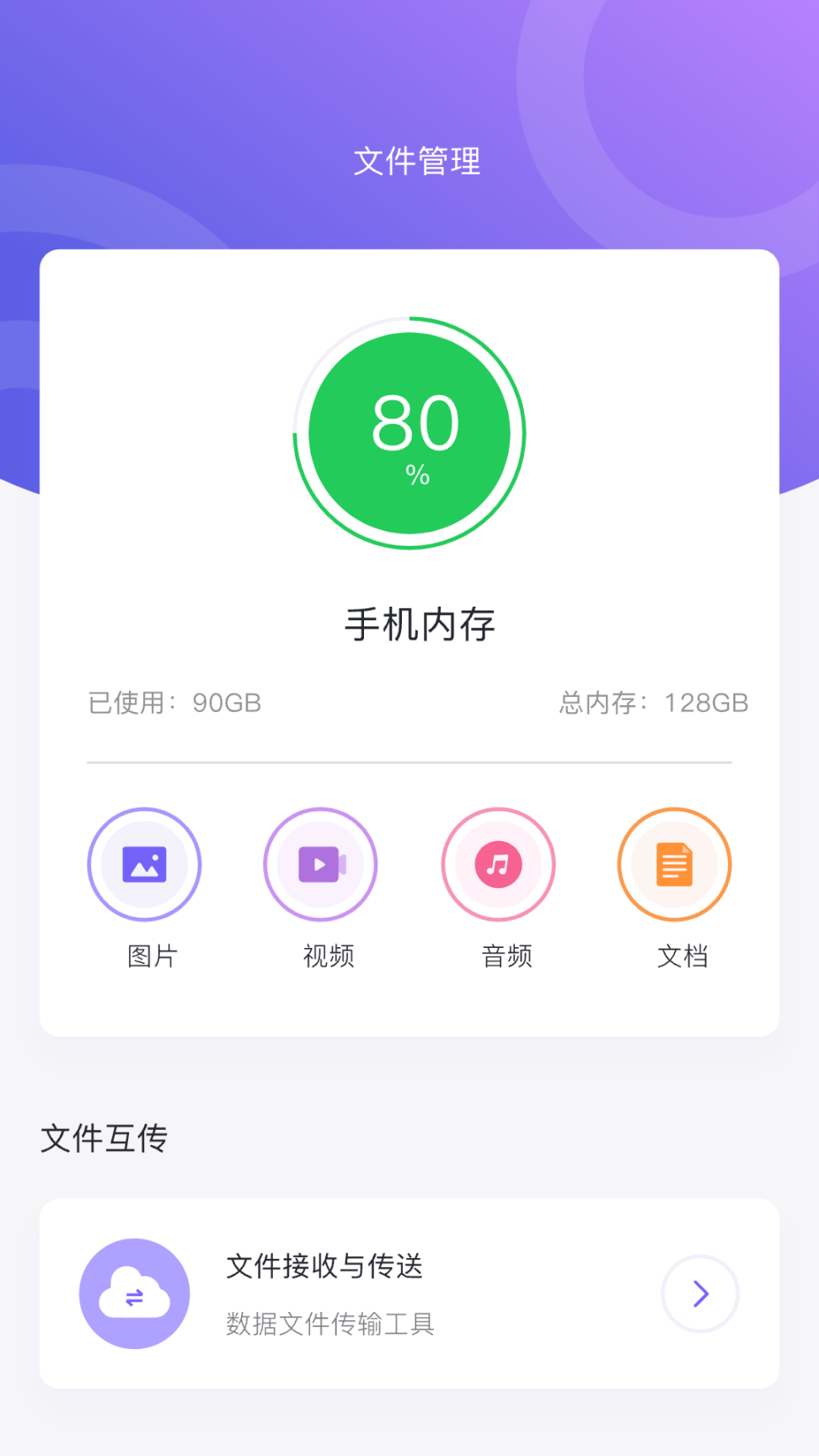819x1456 pixels.
Task: Open 文件接收与传送 data transfer tool
Action: point(324,1266)
